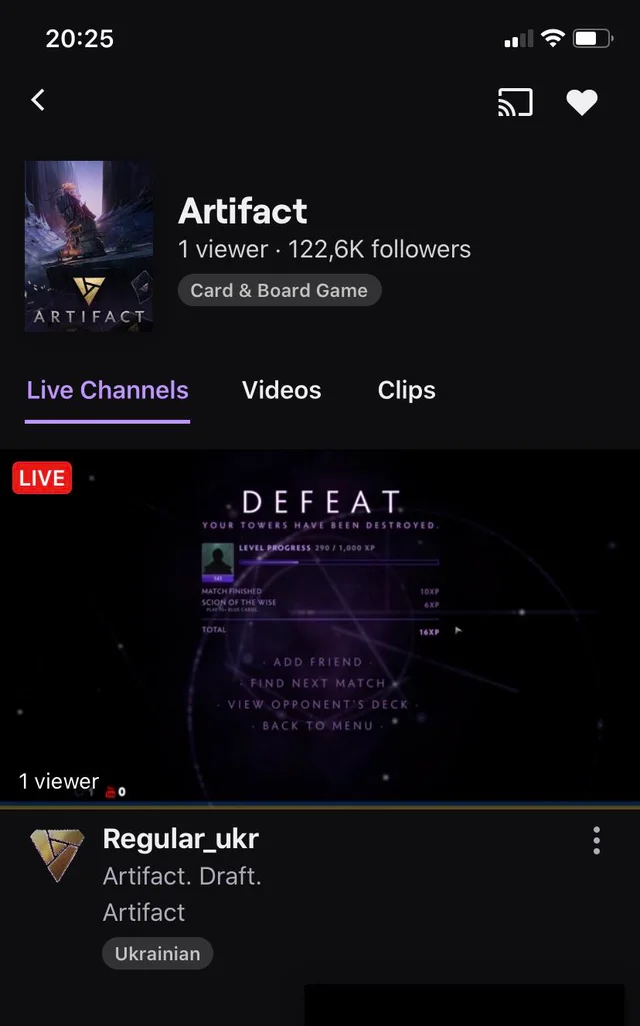Open the Regular_ukr live stream preview
640x1026 pixels.
(320, 626)
